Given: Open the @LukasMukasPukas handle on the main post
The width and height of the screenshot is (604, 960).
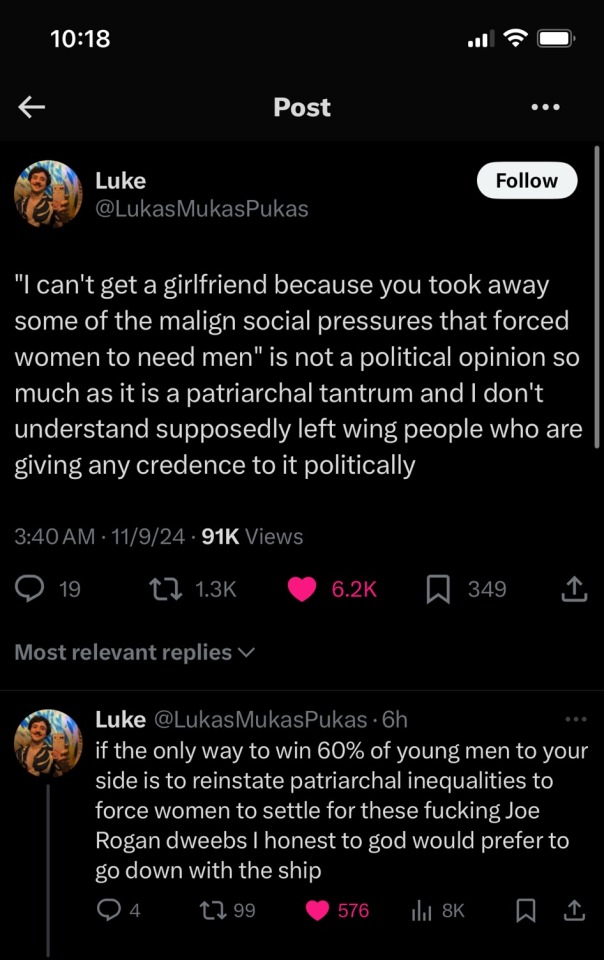Looking at the screenshot, I should tap(201, 209).
